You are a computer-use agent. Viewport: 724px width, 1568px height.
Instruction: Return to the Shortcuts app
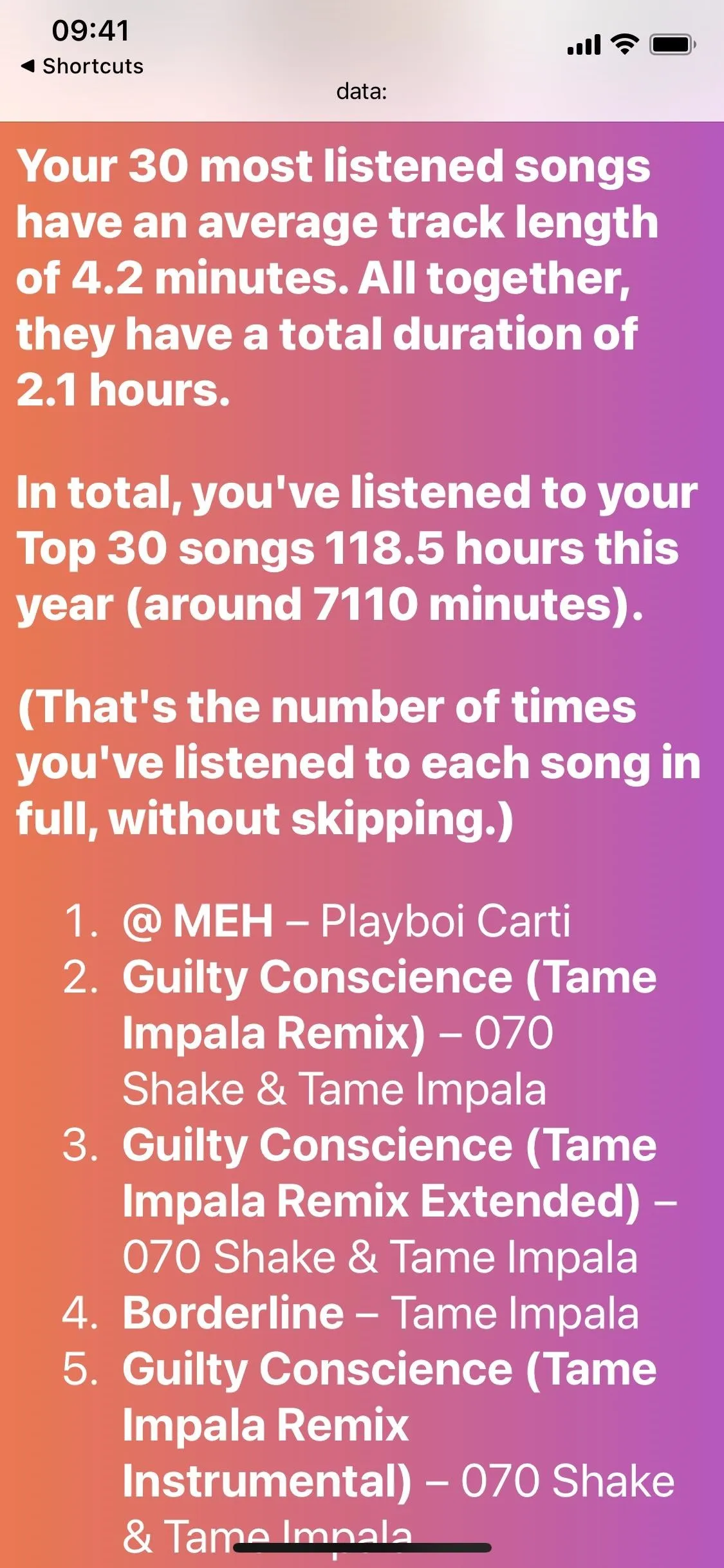pyautogui.click(x=82, y=66)
